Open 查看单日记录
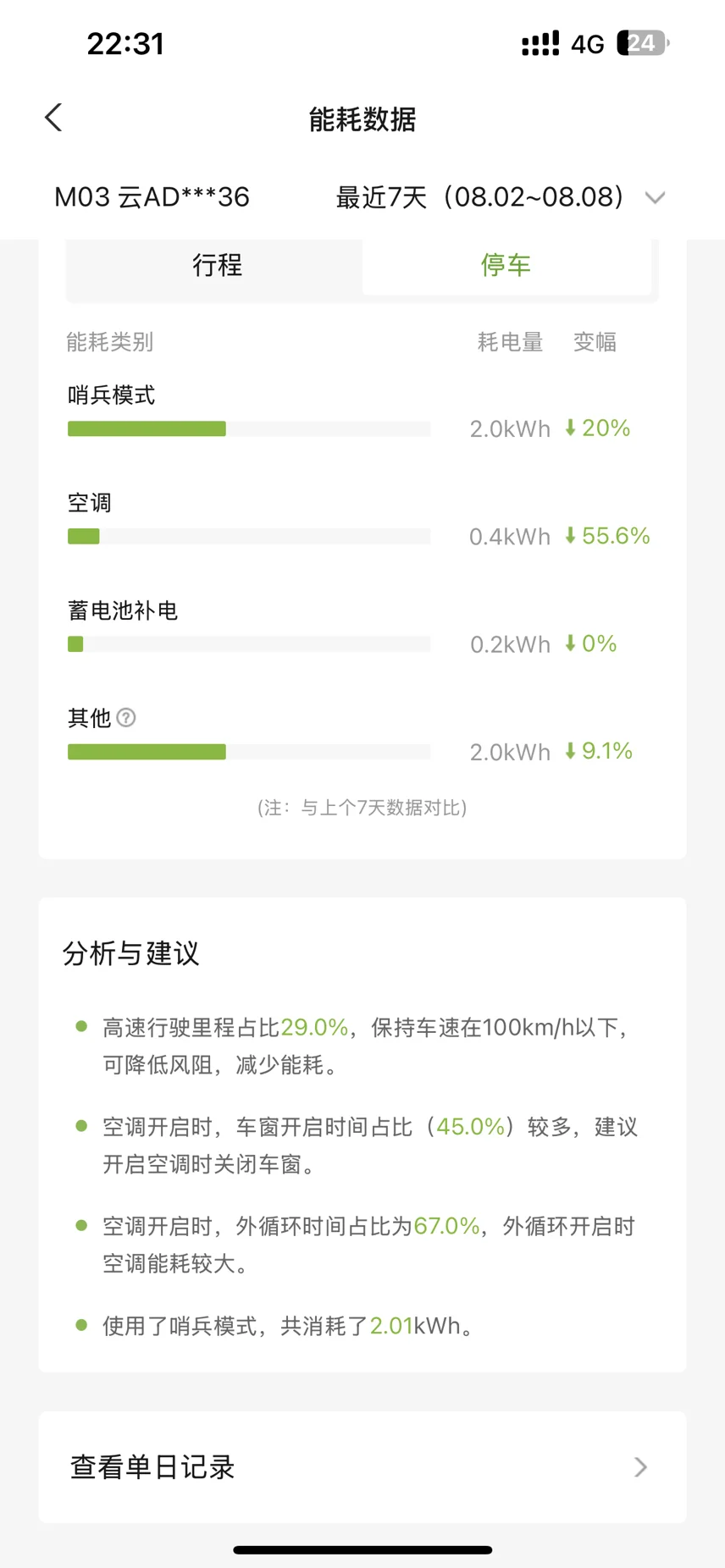The height and width of the screenshot is (1568, 725). [362, 1466]
